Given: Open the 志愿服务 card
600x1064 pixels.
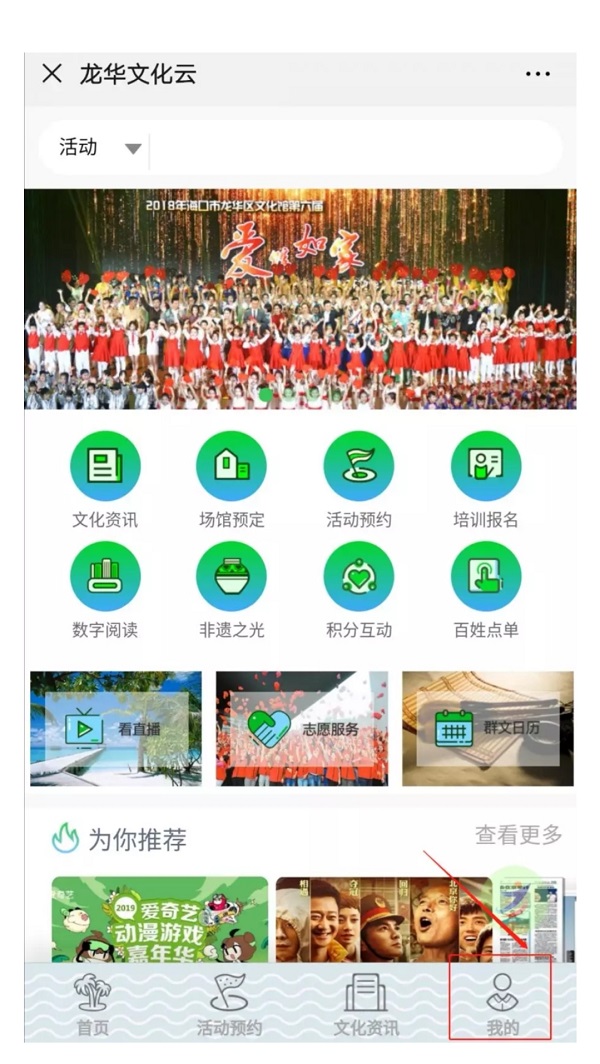Looking at the screenshot, I should click(302, 728).
